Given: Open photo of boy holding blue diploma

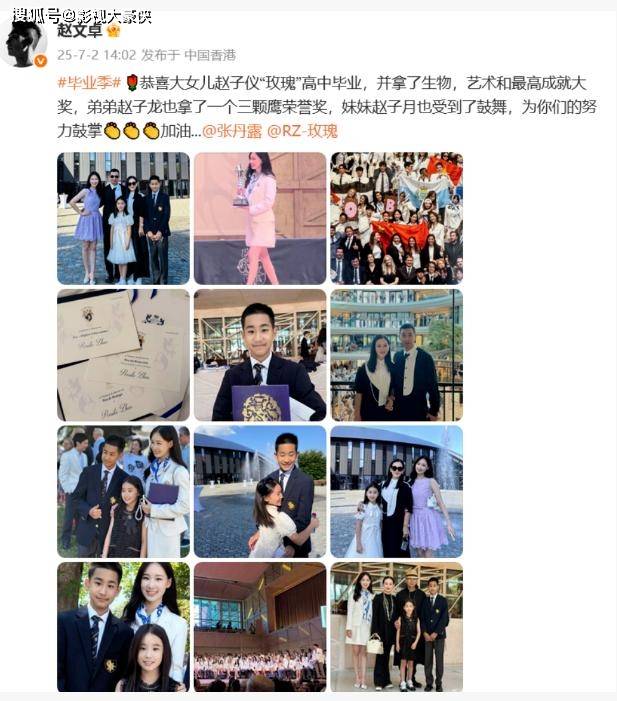Looking at the screenshot, I should 260,355.
